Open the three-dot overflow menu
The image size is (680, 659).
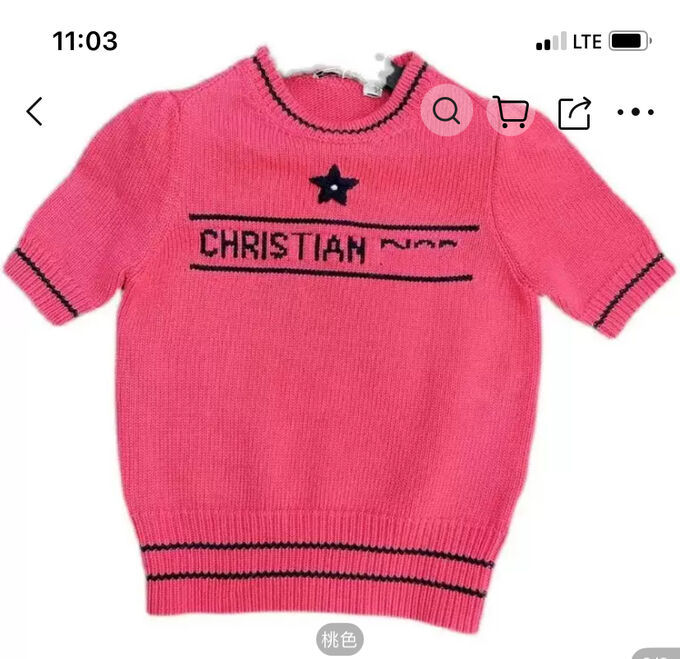635,112
